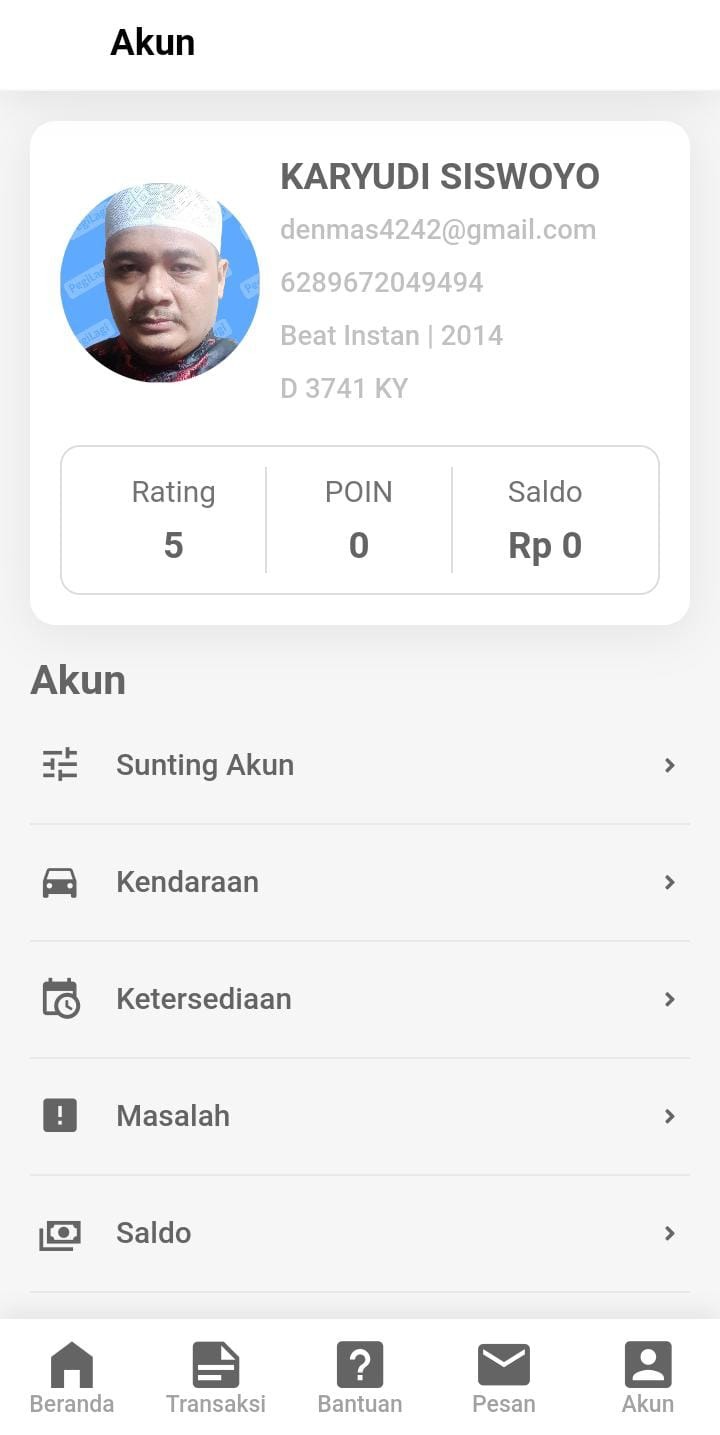
Task: Open the Pesan messages tab
Action: pos(504,1378)
